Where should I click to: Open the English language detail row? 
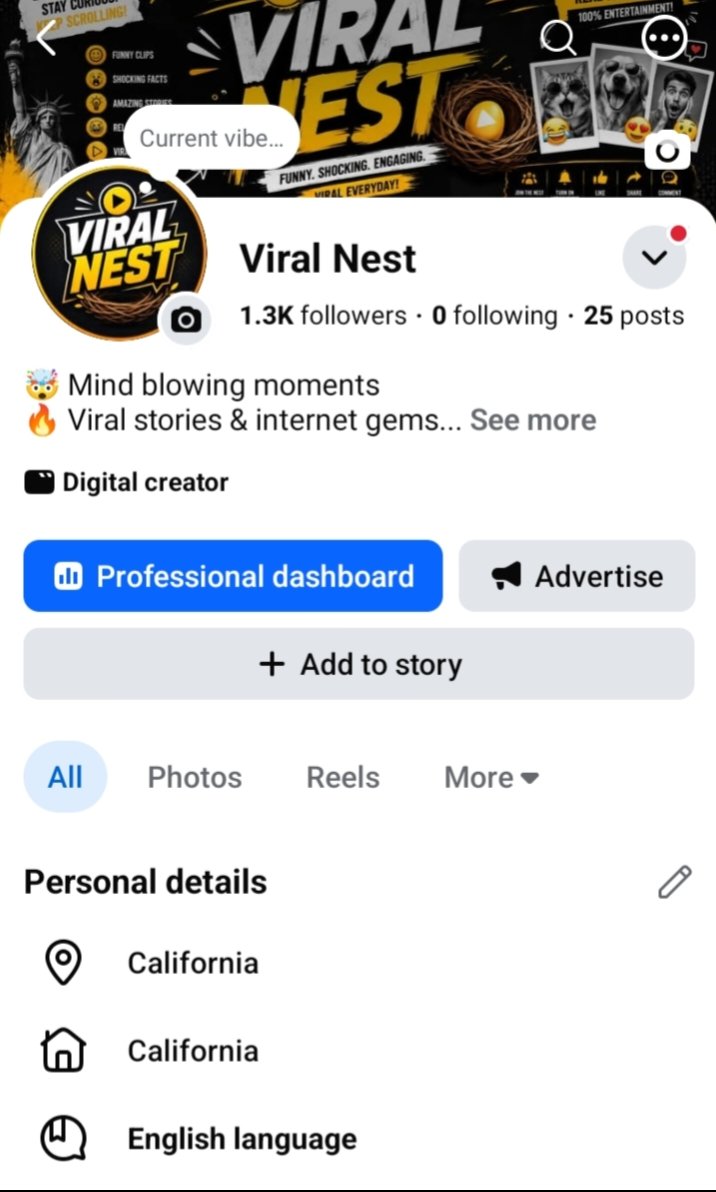359,1139
